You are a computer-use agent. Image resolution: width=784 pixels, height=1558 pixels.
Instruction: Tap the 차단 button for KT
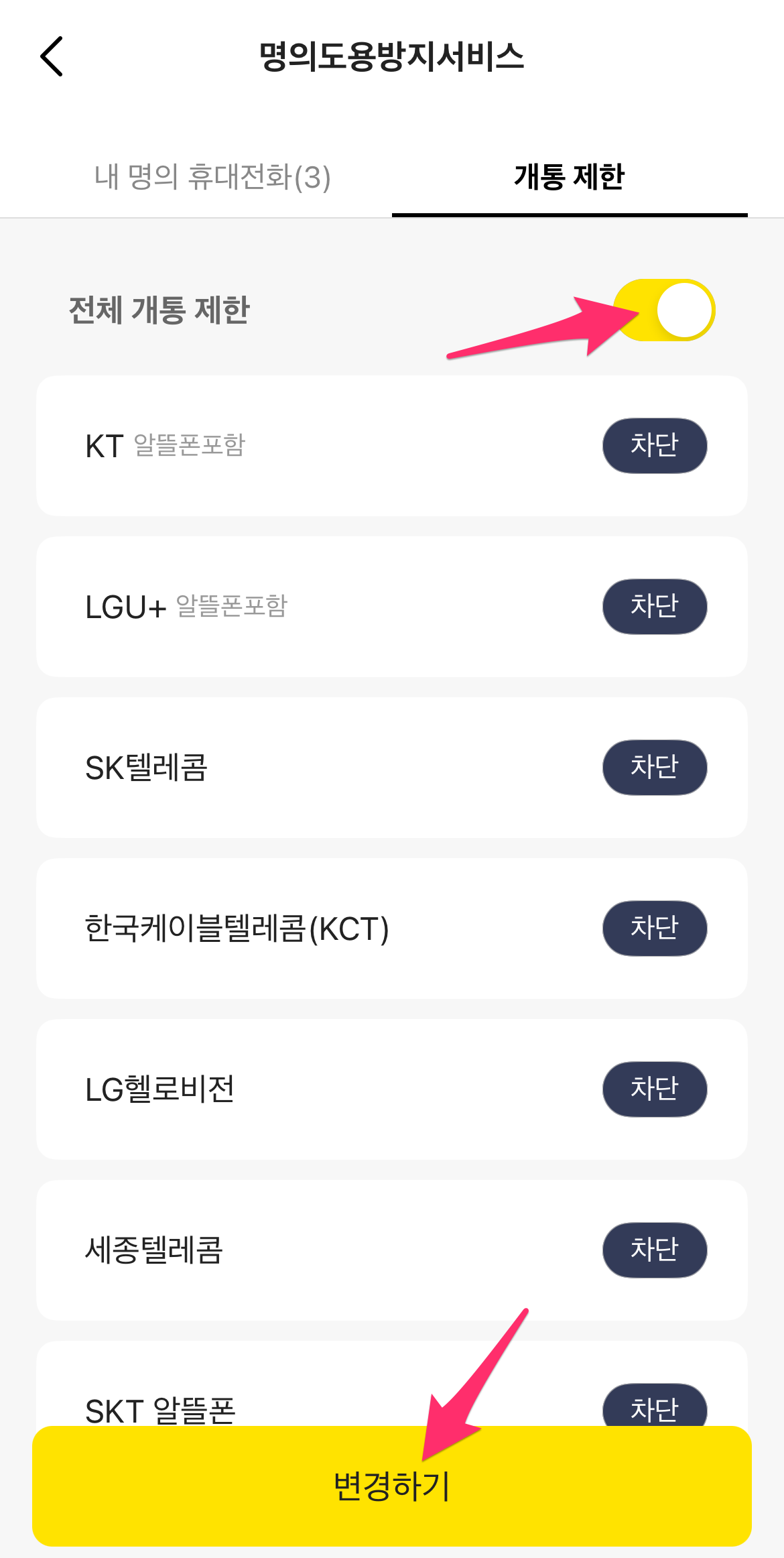[655, 446]
